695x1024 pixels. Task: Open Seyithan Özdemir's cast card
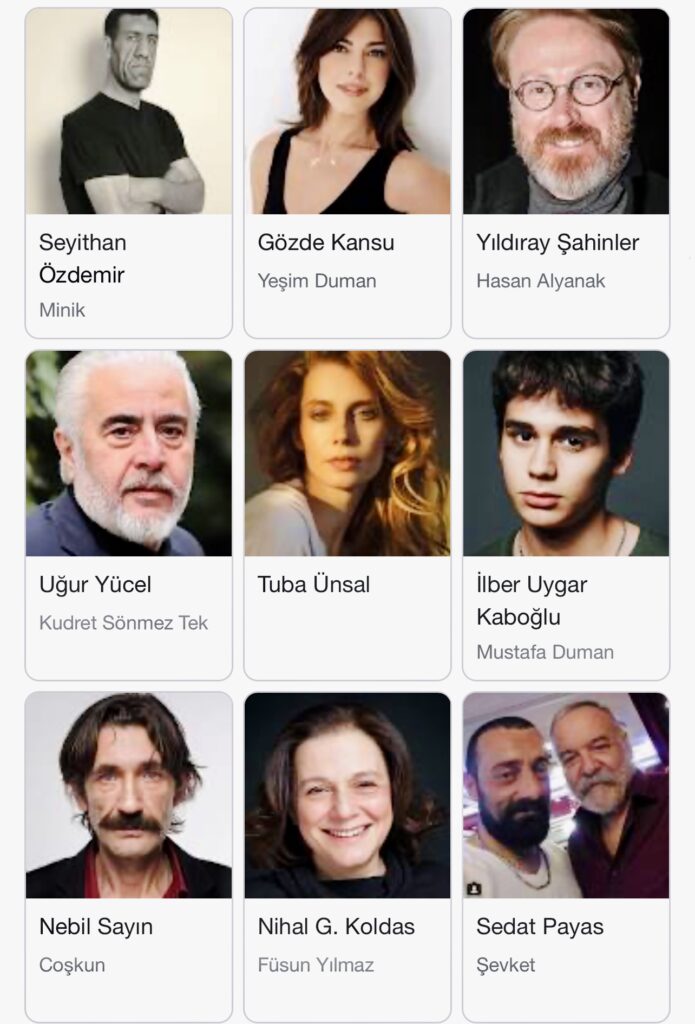[128, 172]
